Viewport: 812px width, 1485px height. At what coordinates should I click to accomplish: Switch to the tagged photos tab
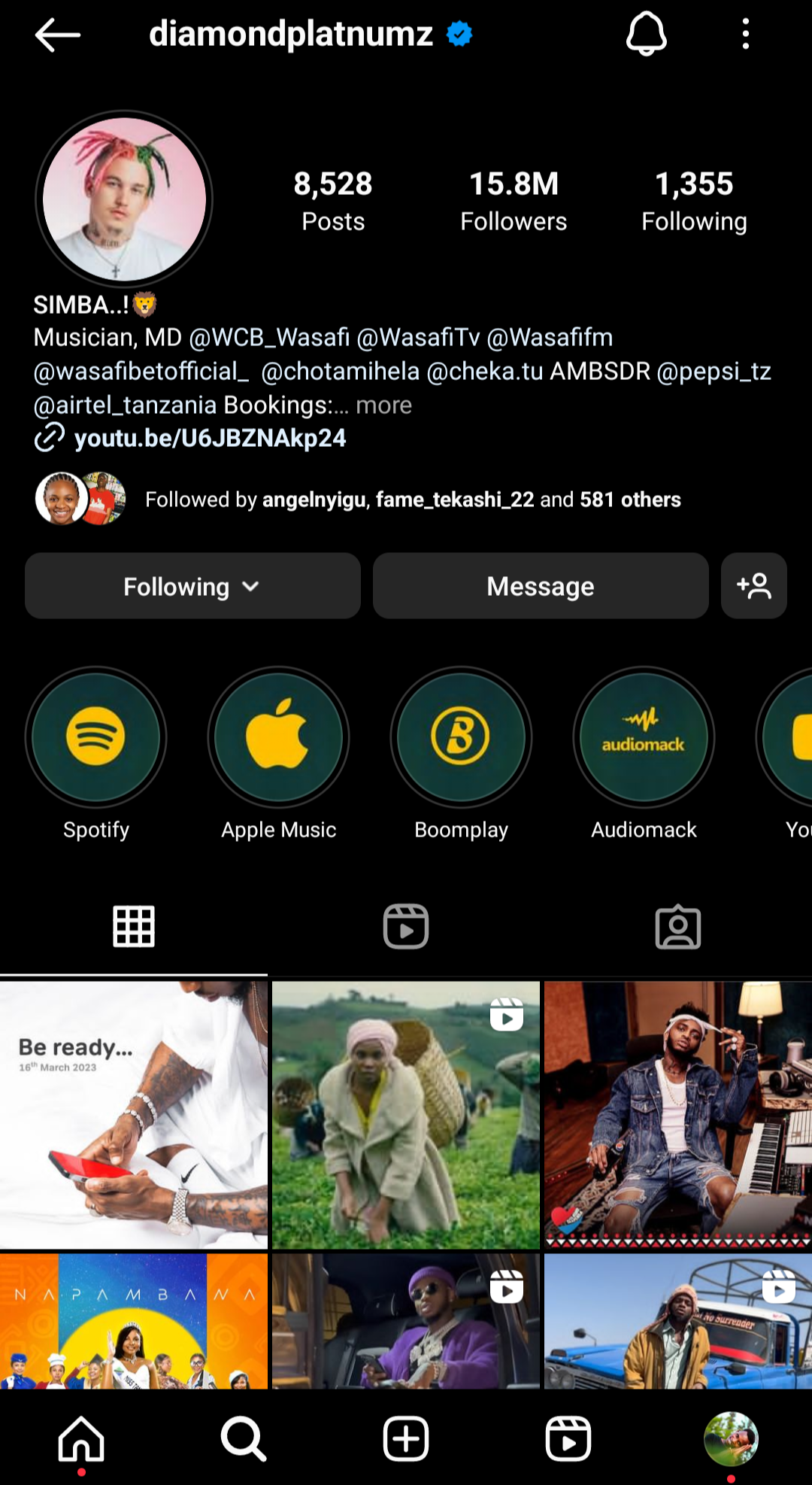tap(677, 927)
